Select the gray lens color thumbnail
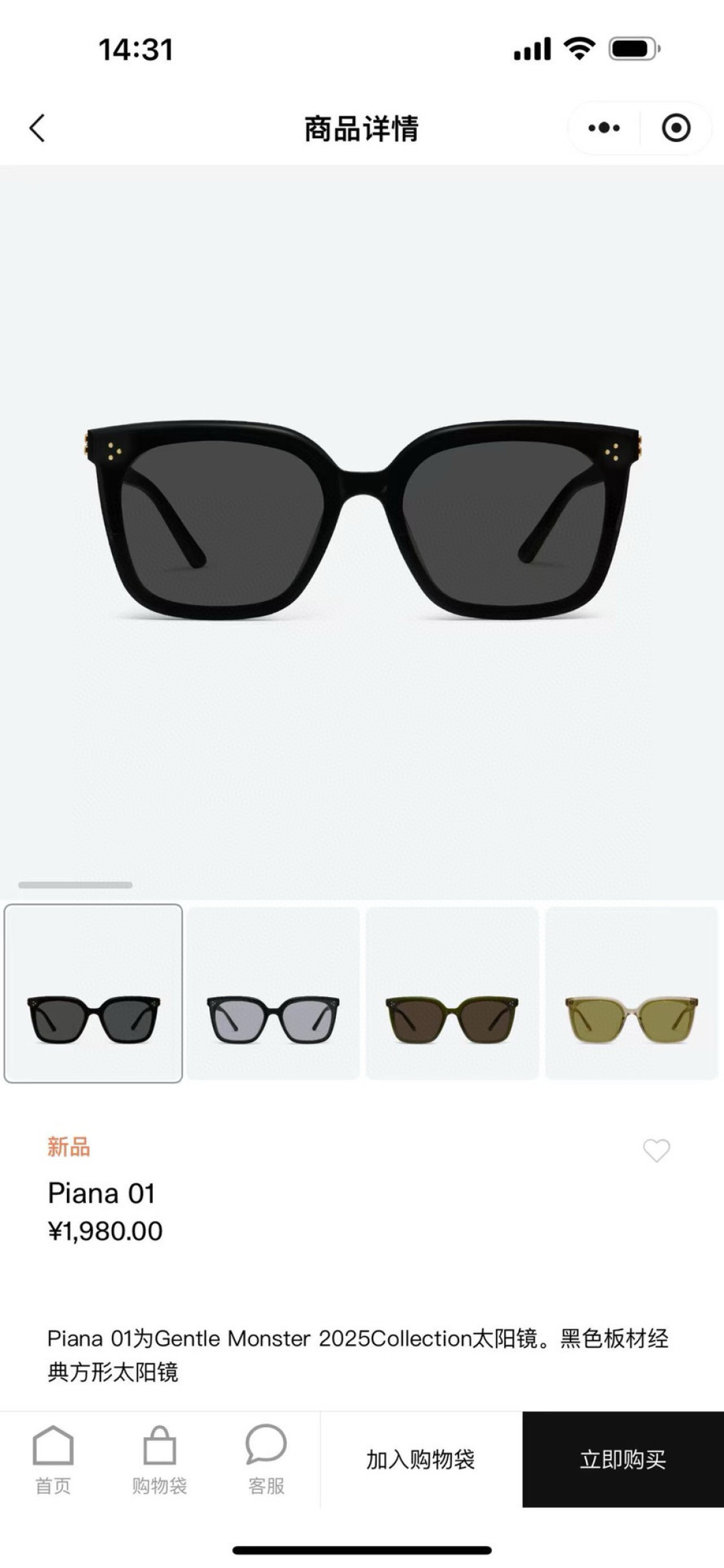The image size is (724, 1568). click(273, 993)
